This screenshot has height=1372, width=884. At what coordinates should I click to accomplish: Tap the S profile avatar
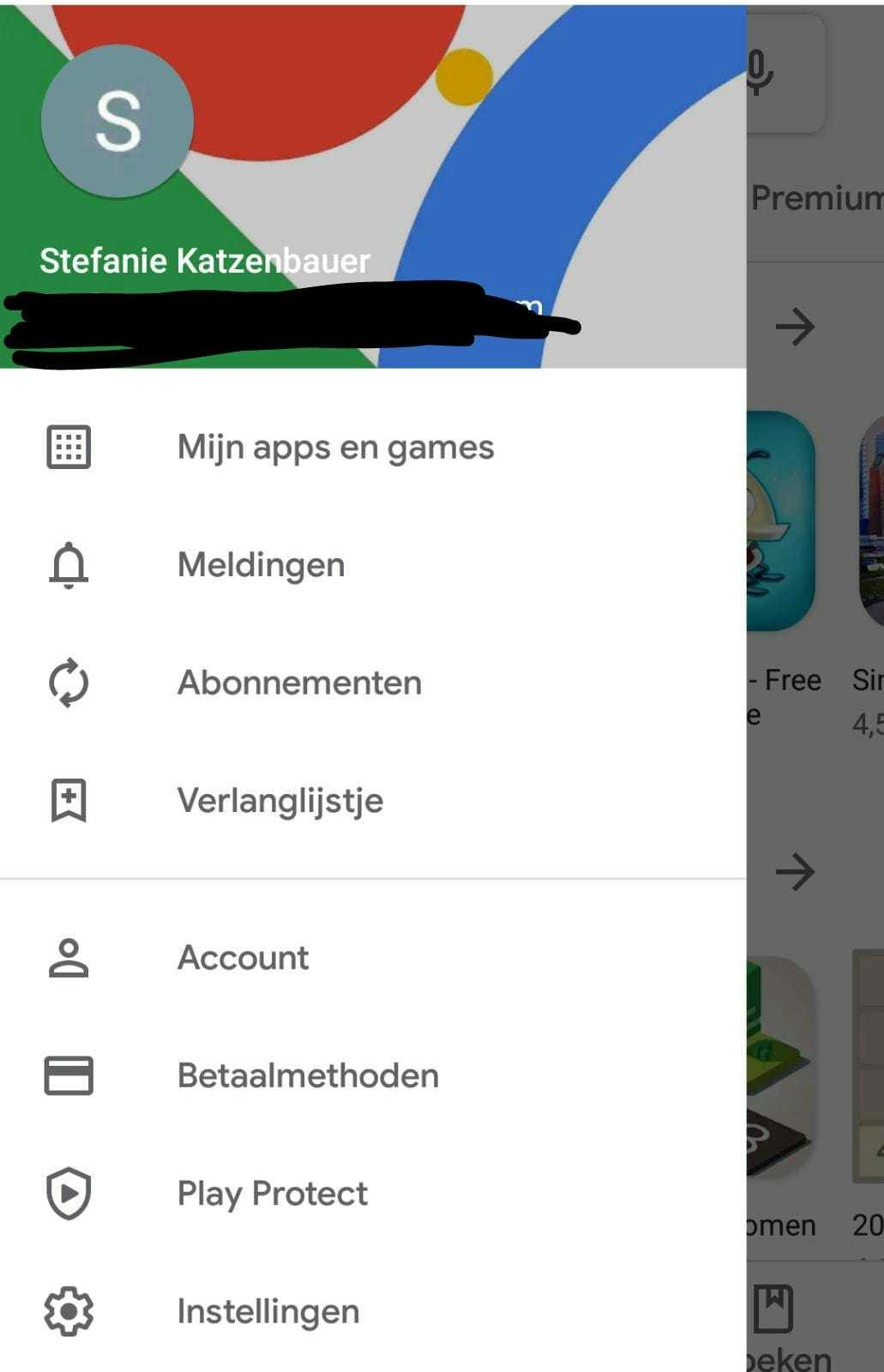coord(117,122)
